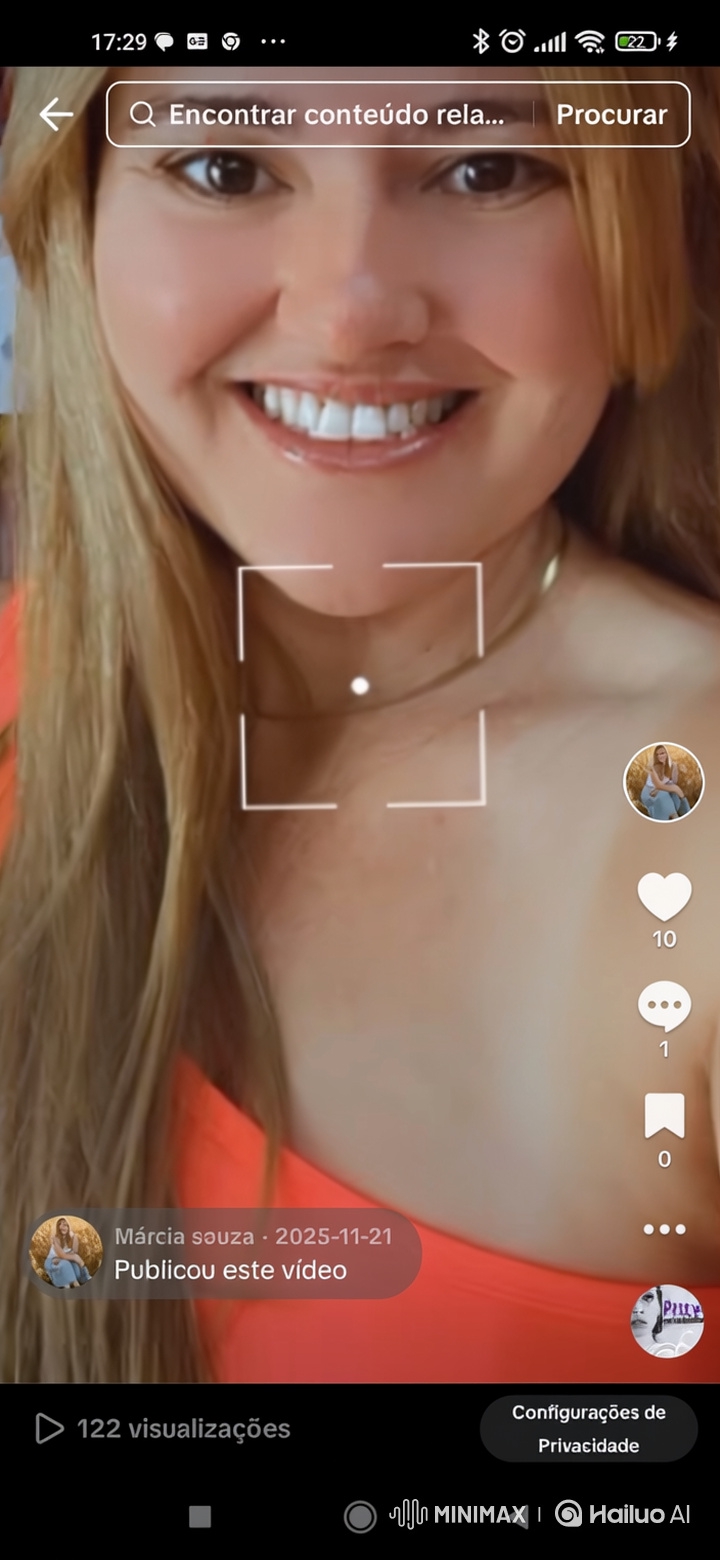720x1560 pixels.
Task: Tap the 'Encontrar conteúdo' search field
Action: [320, 115]
